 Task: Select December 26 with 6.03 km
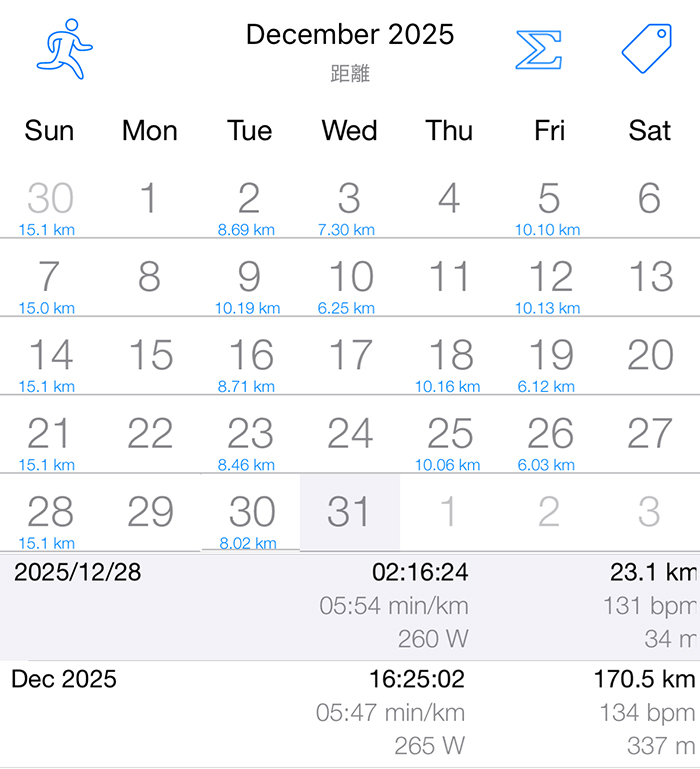548,440
